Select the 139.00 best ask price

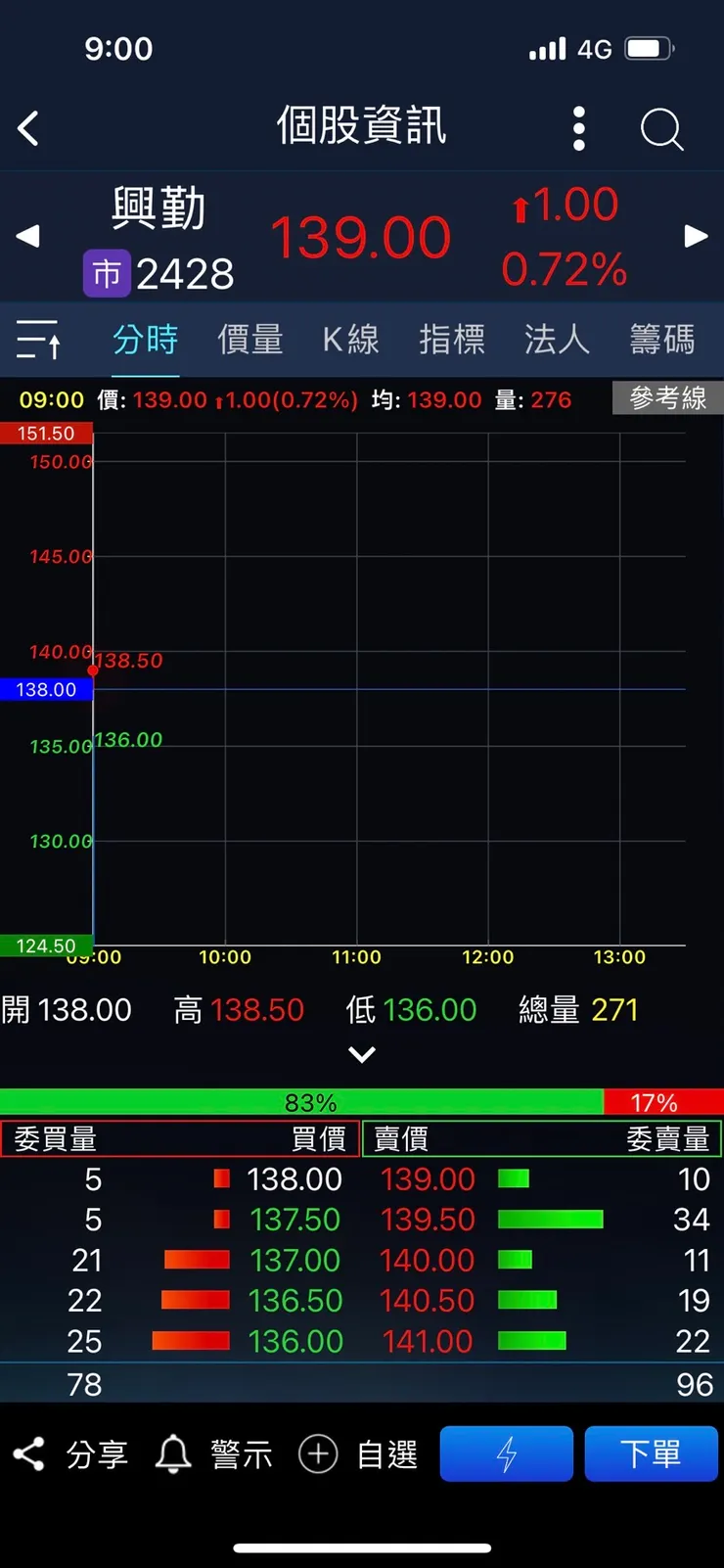point(428,1178)
